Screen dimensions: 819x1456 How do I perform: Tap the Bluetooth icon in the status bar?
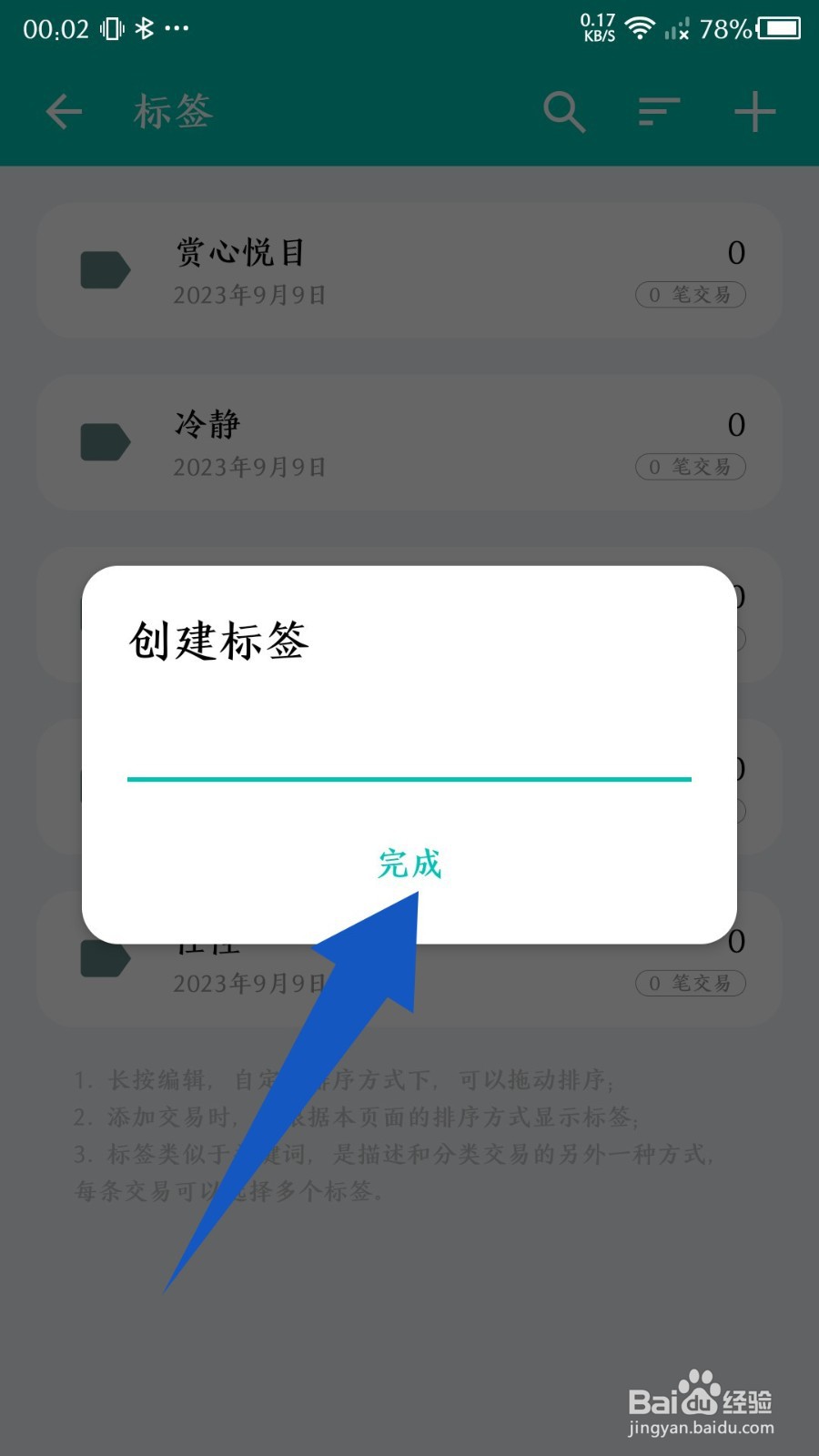(144, 28)
